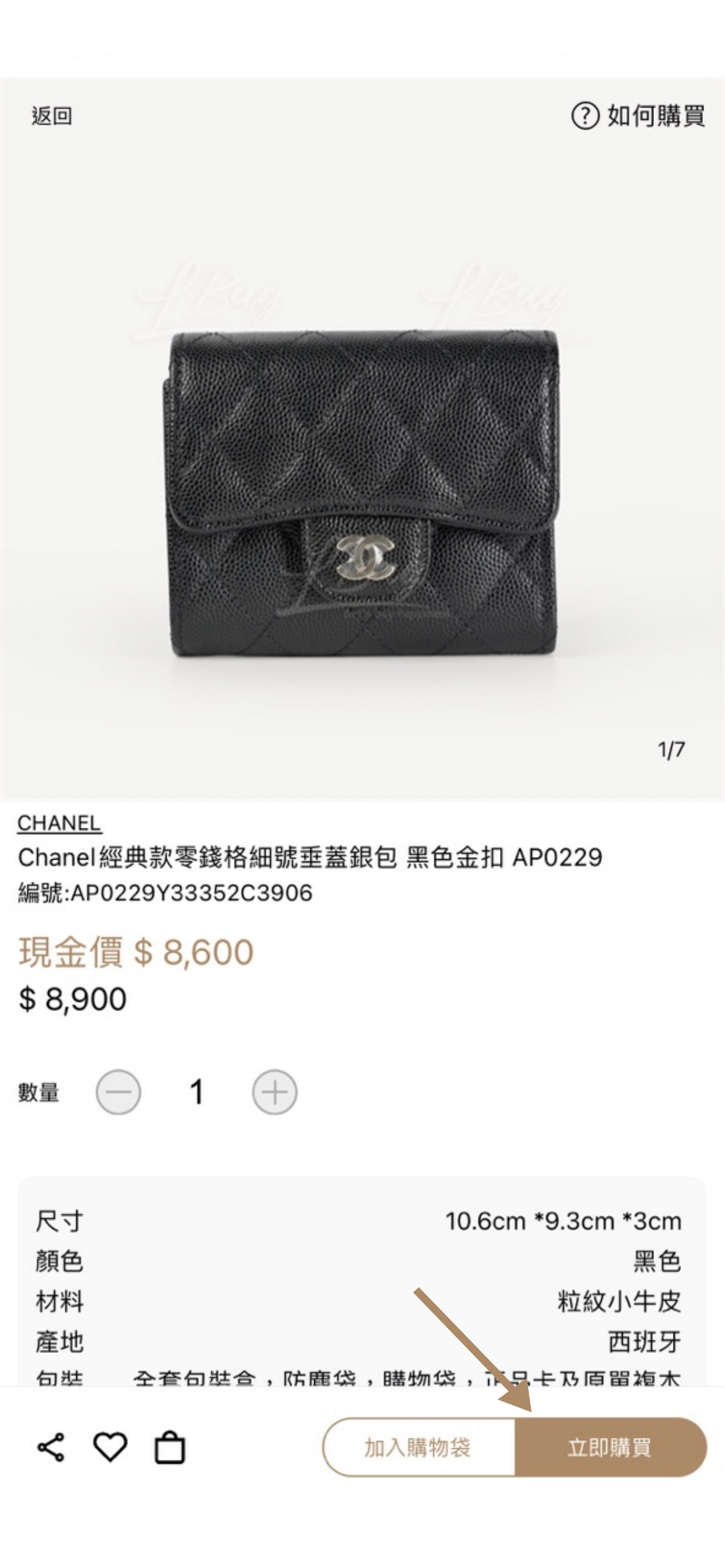Go back via 返回

(52, 116)
